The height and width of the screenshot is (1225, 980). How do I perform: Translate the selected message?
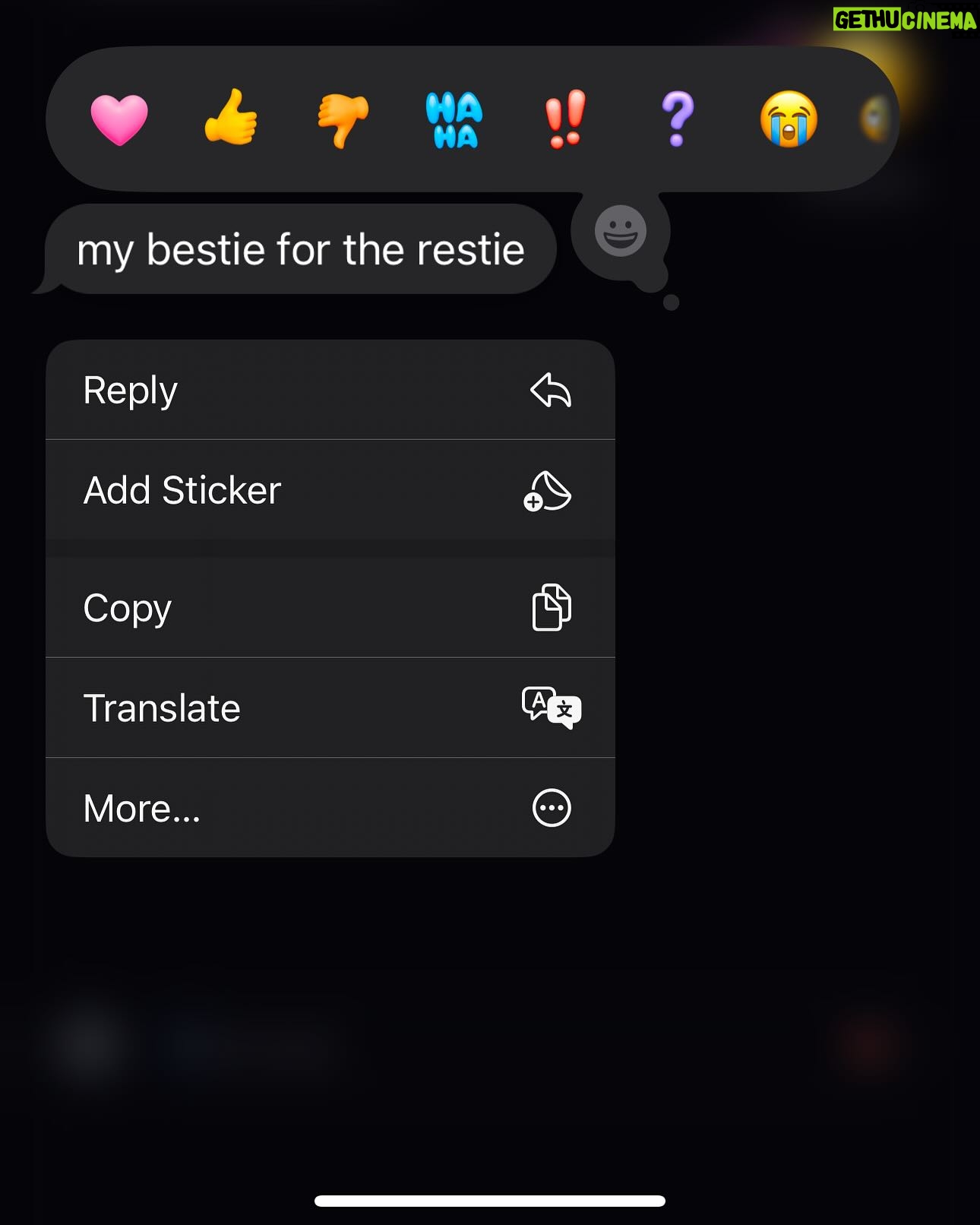pos(330,708)
